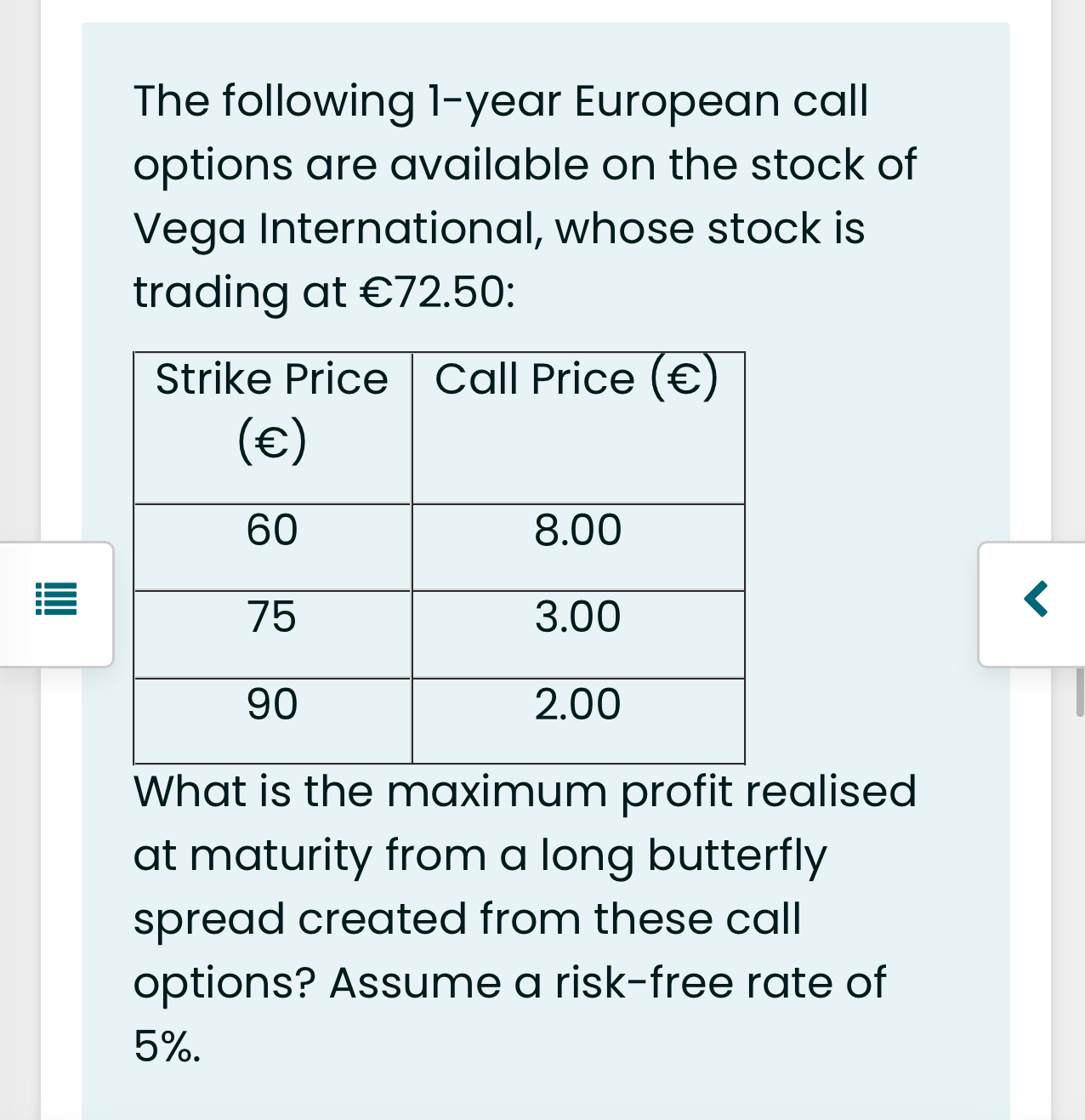Click the cell containing 2.00
1085x1120 pixels.
point(577,702)
